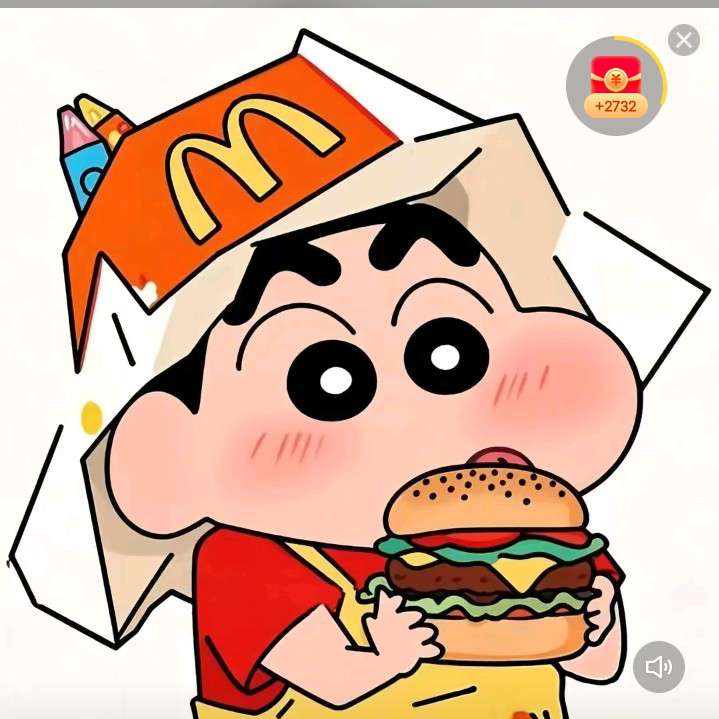Close the full-screen image overlay
The width and height of the screenshot is (719, 719).
point(684,40)
